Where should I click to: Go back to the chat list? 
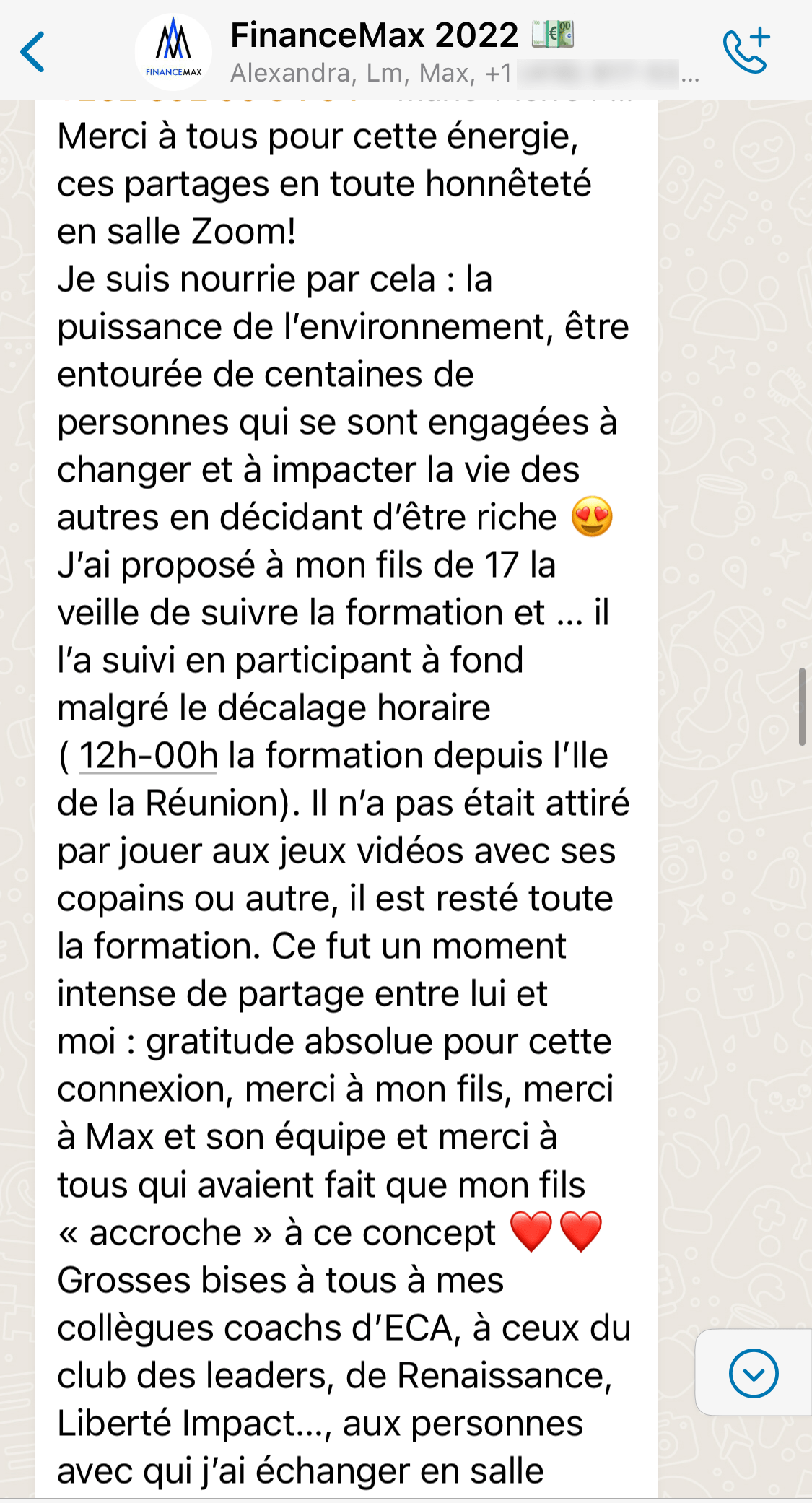pos(33,52)
